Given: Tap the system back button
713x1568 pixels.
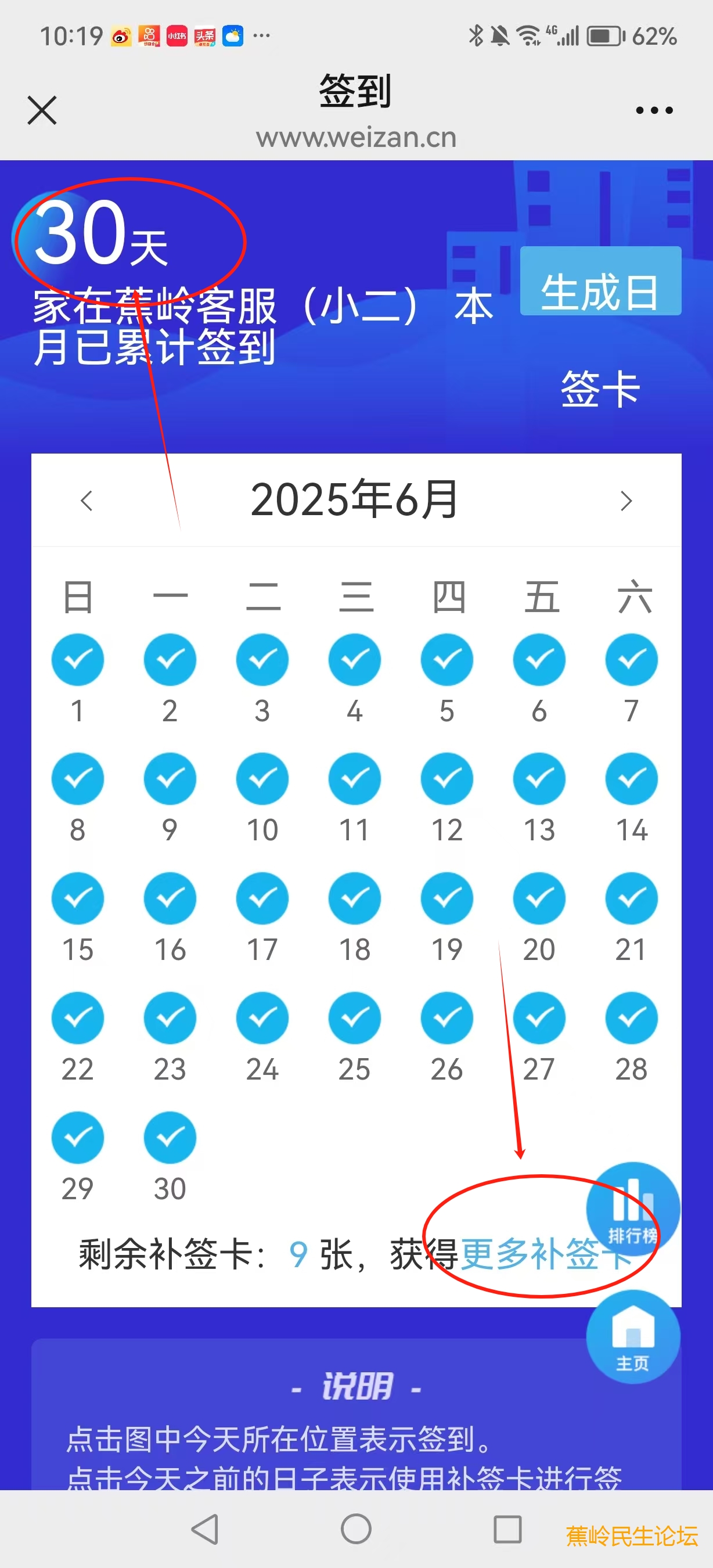Looking at the screenshot, I should [x=205, y=1529].
